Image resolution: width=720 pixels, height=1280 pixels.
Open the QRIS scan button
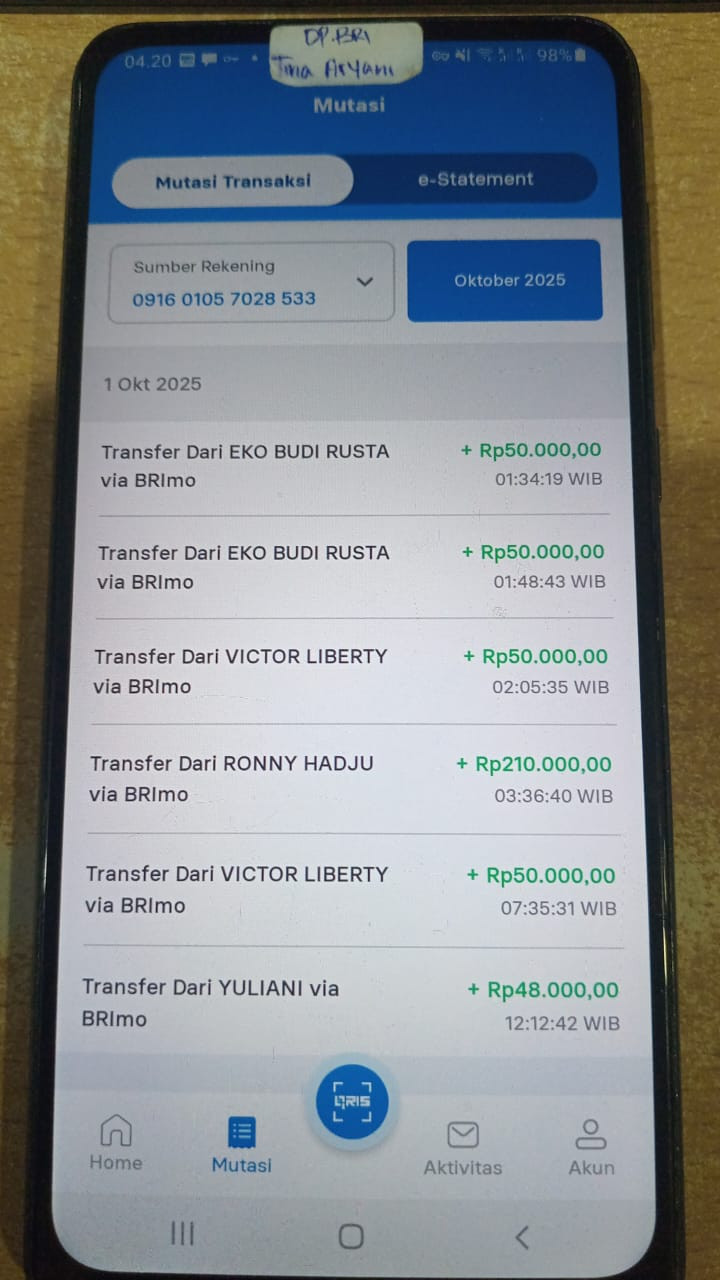coord(351,1101)
